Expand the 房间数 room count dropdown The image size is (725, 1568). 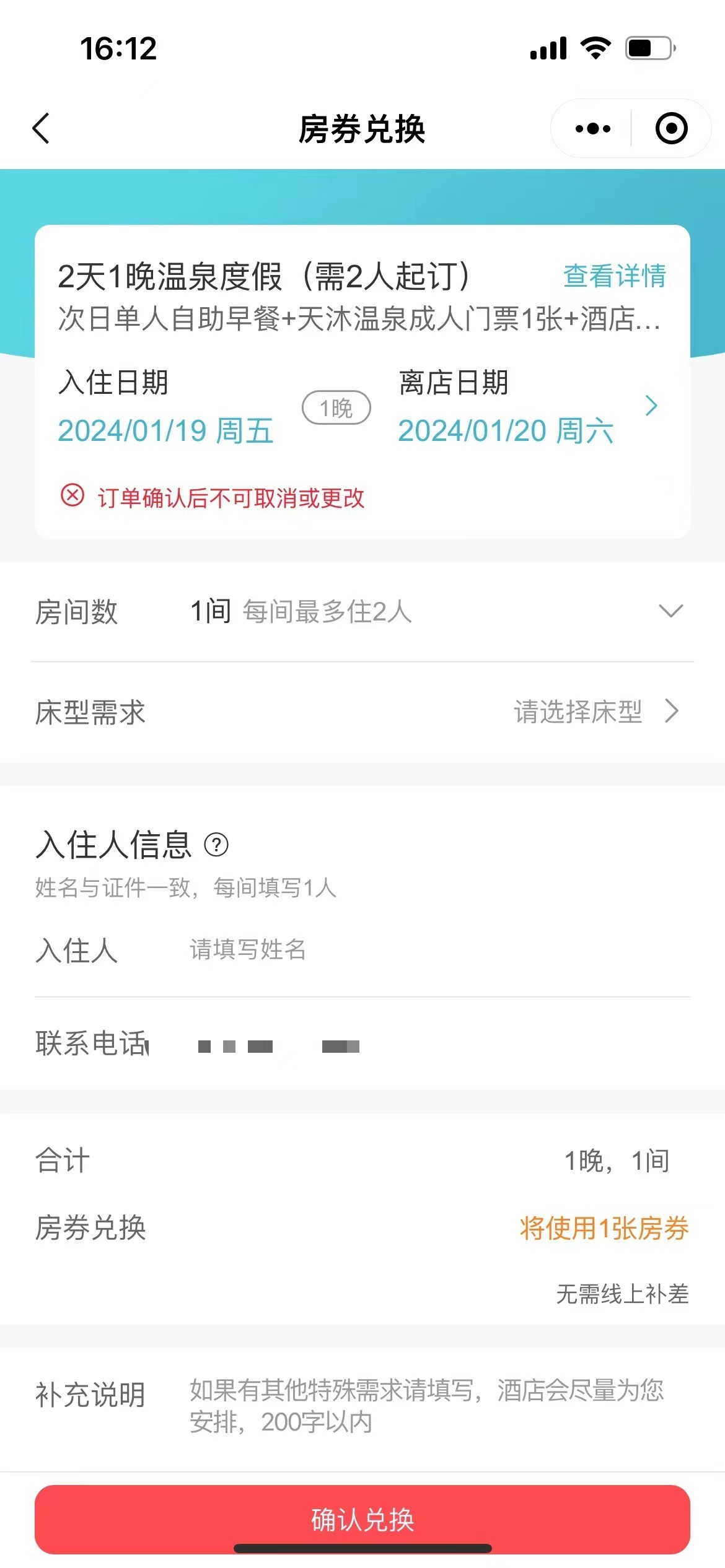[362, 612]
